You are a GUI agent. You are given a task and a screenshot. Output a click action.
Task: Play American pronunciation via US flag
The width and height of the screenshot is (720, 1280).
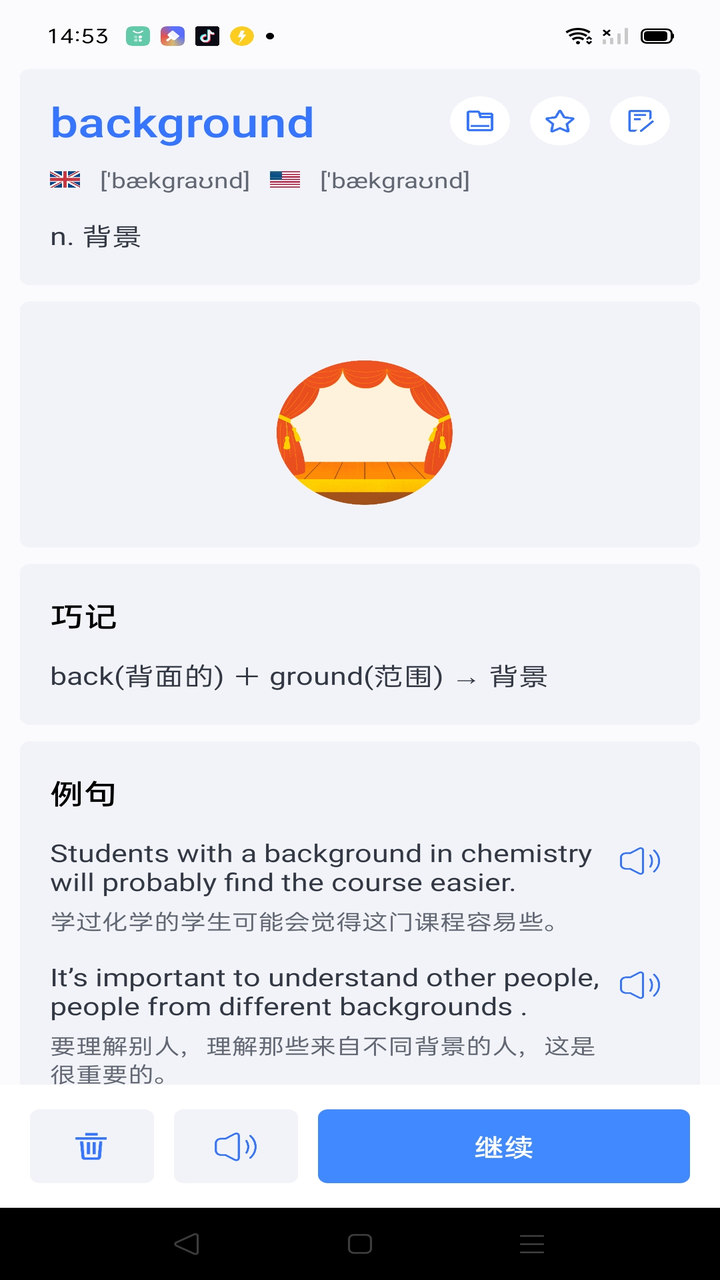click(284, 180)
